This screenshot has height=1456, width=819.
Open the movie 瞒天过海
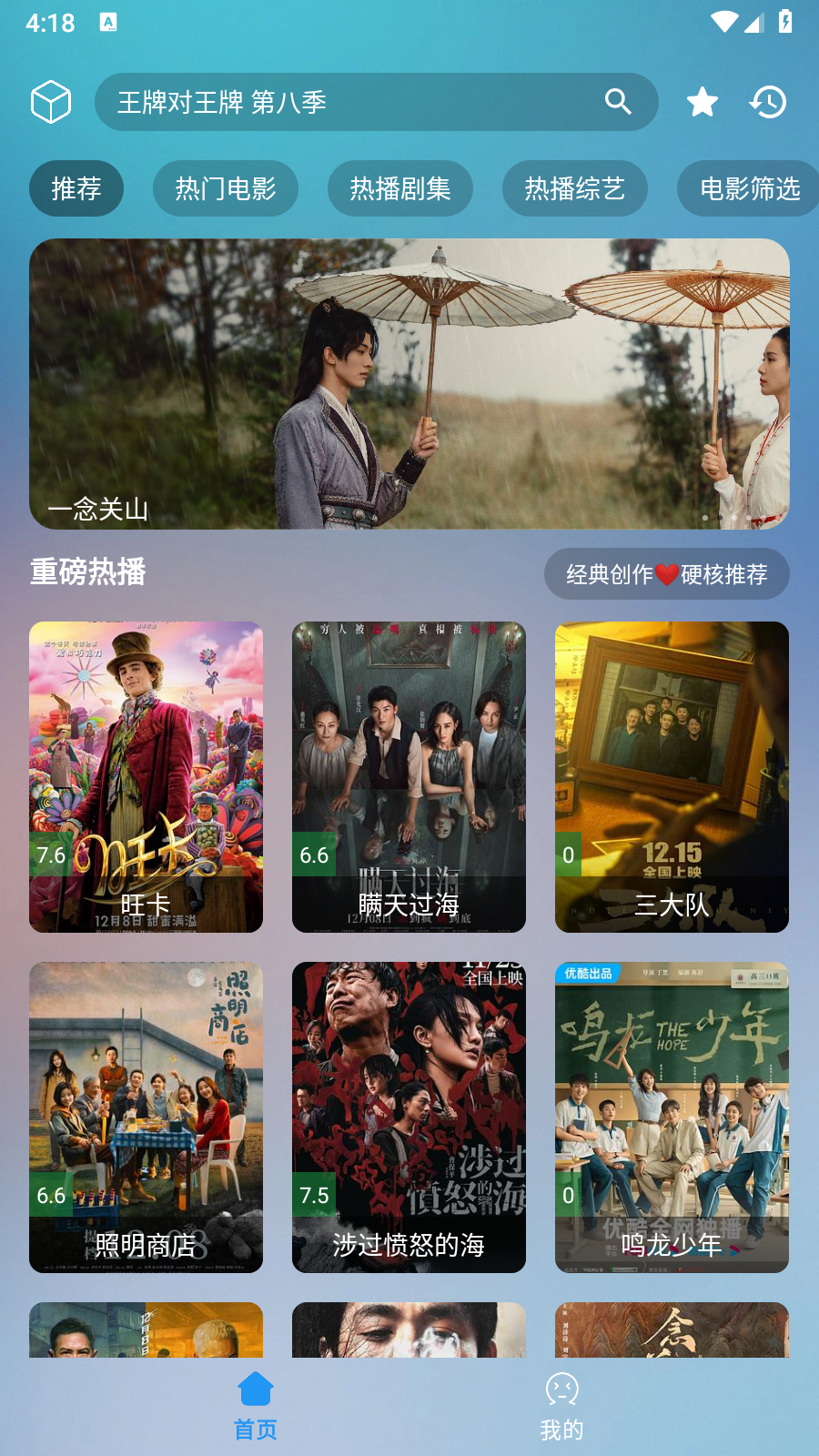(x=409, y=776)
